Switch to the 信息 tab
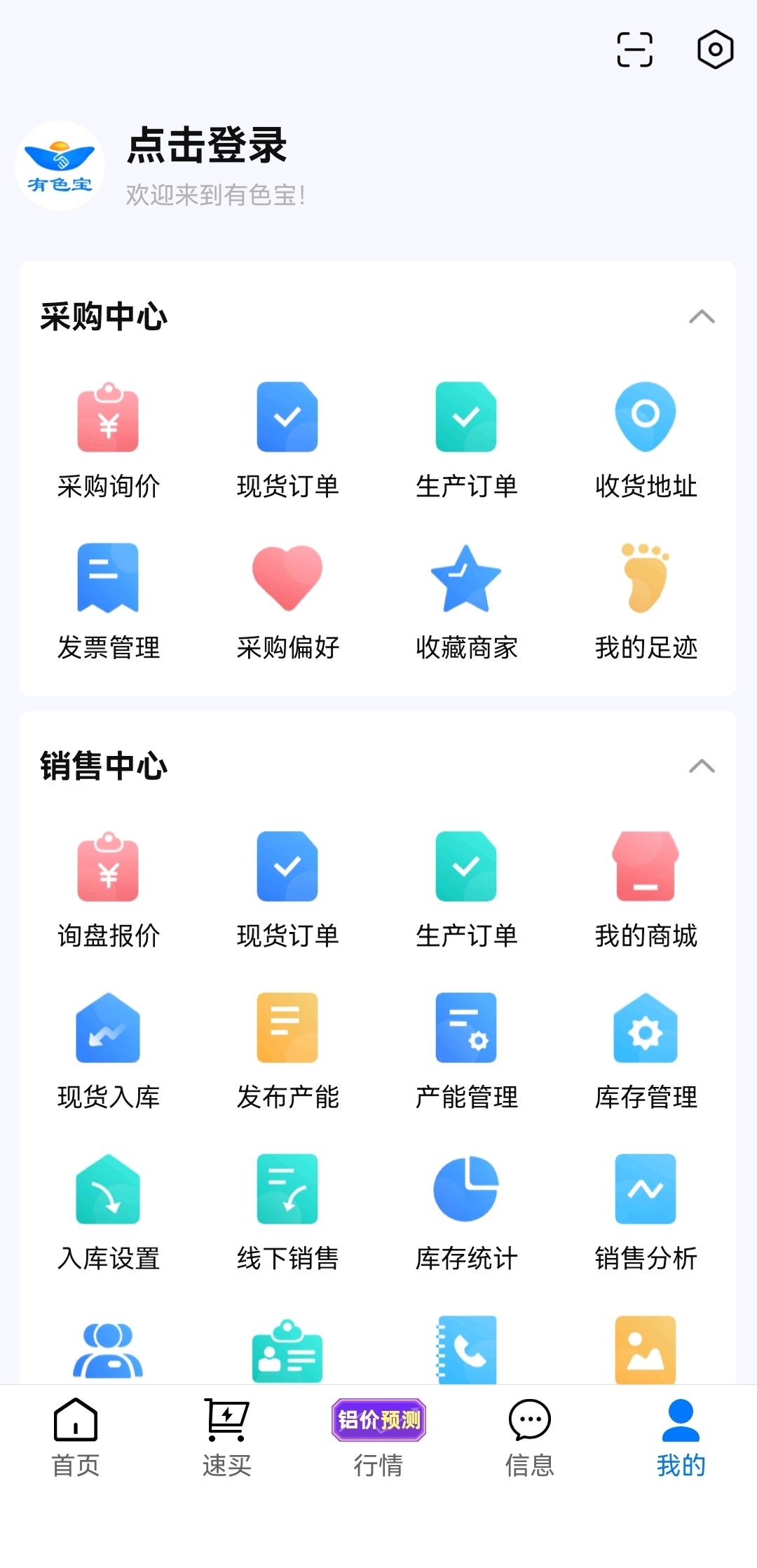Screen dimensions: 757x1568 click(530, 1438)
